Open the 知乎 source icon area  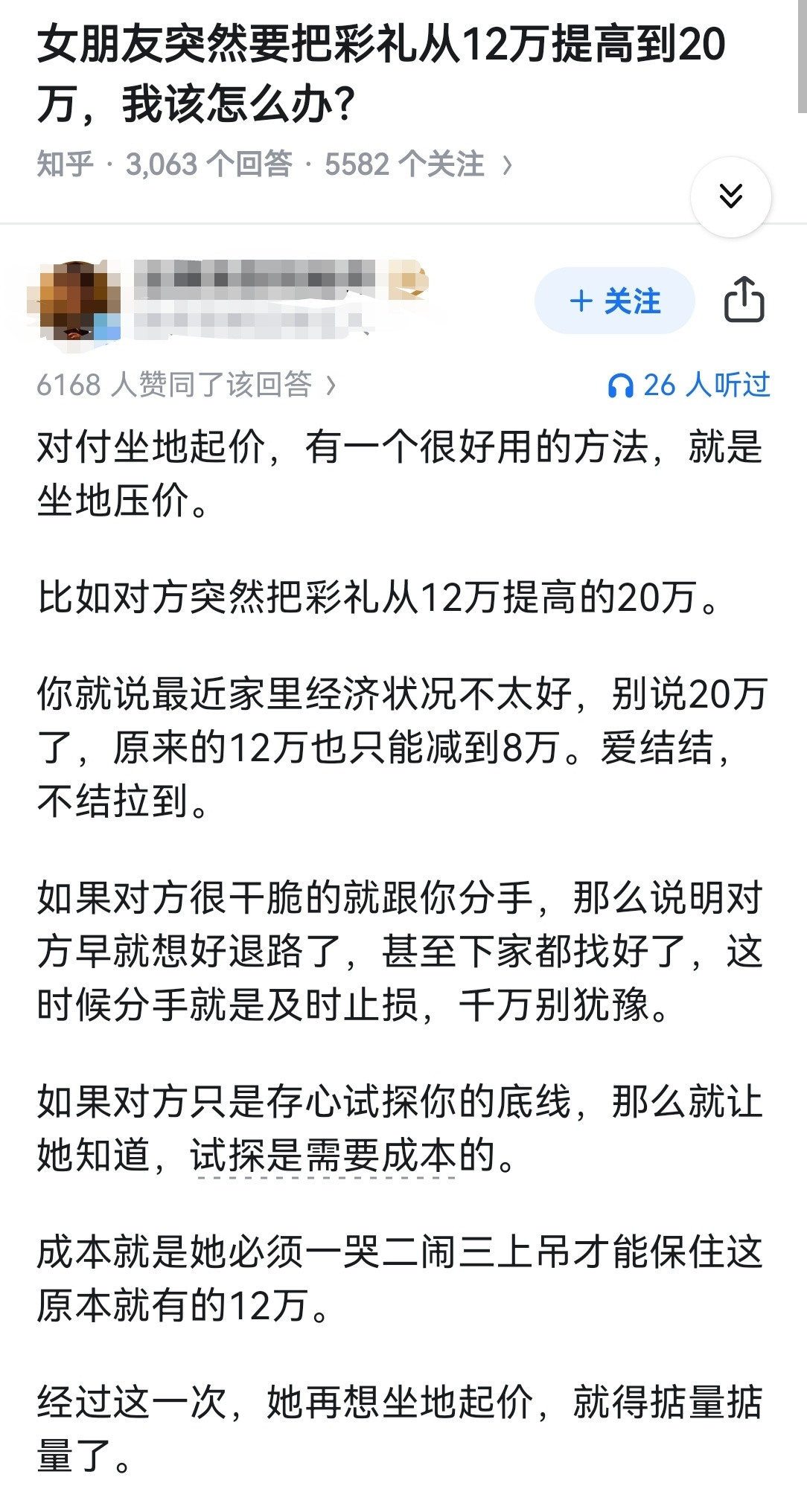pyautogui.click(x=66, y=161)
